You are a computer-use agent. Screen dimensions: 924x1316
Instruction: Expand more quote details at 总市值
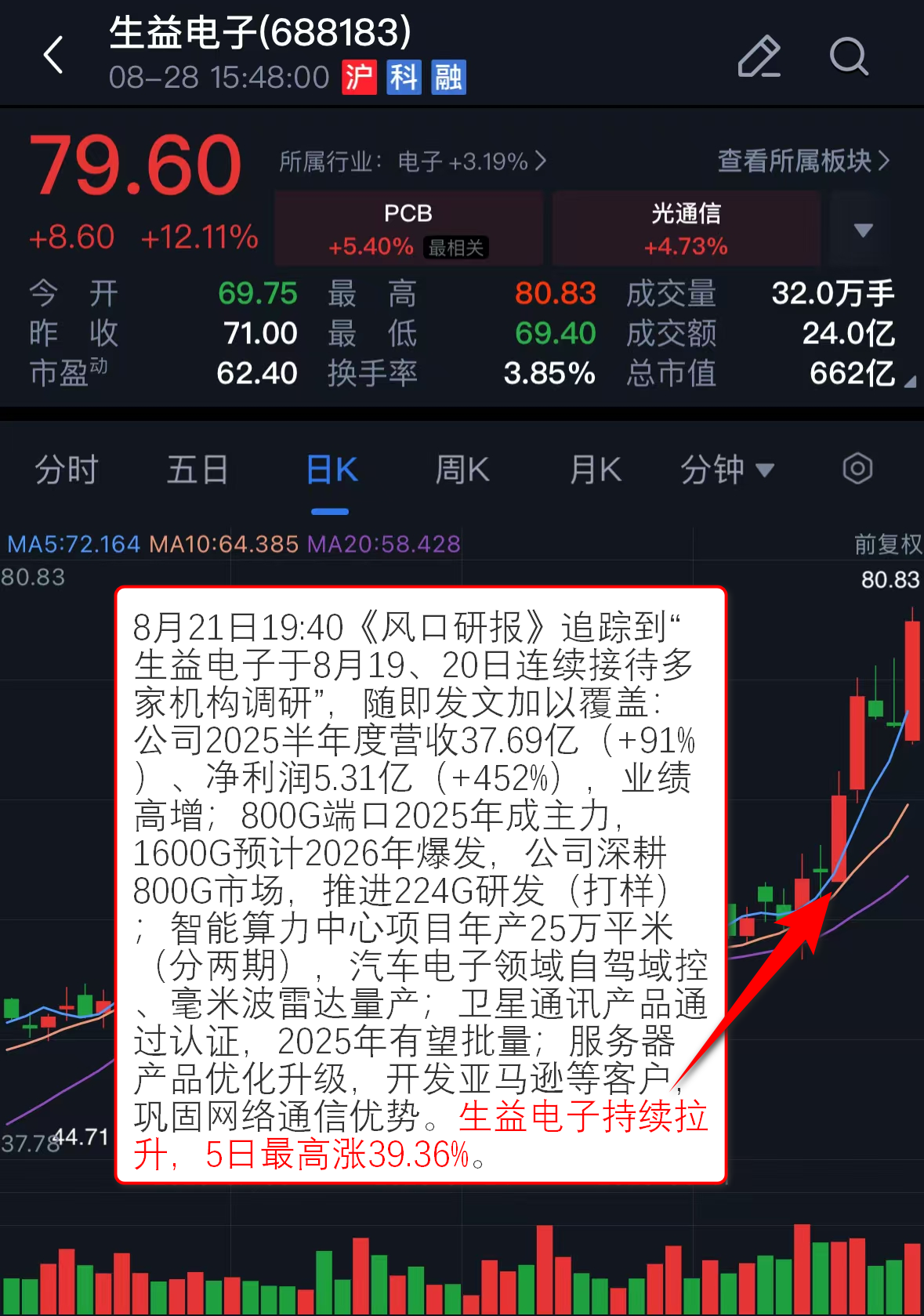(909, 382)
